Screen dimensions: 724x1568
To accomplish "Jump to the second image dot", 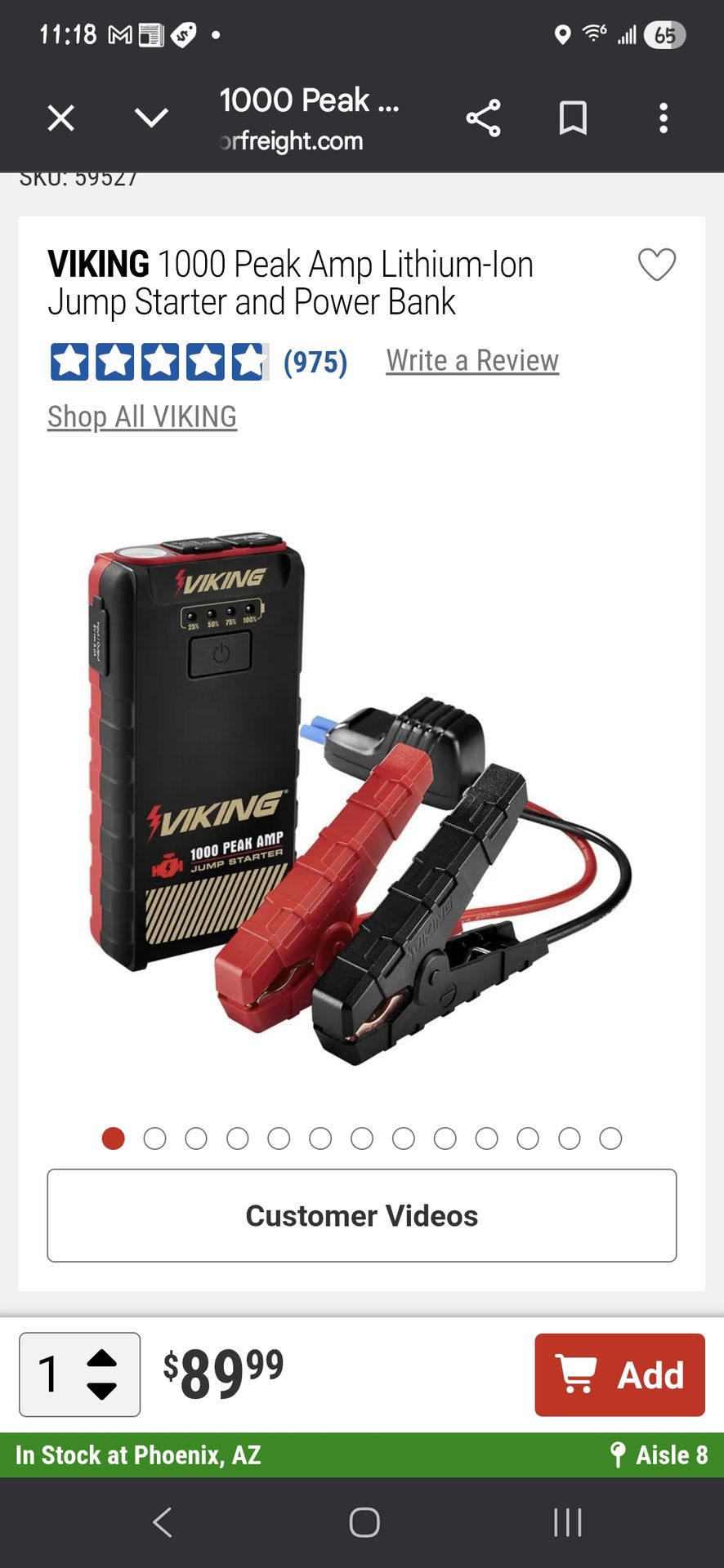I will [x=154, y=1138].
